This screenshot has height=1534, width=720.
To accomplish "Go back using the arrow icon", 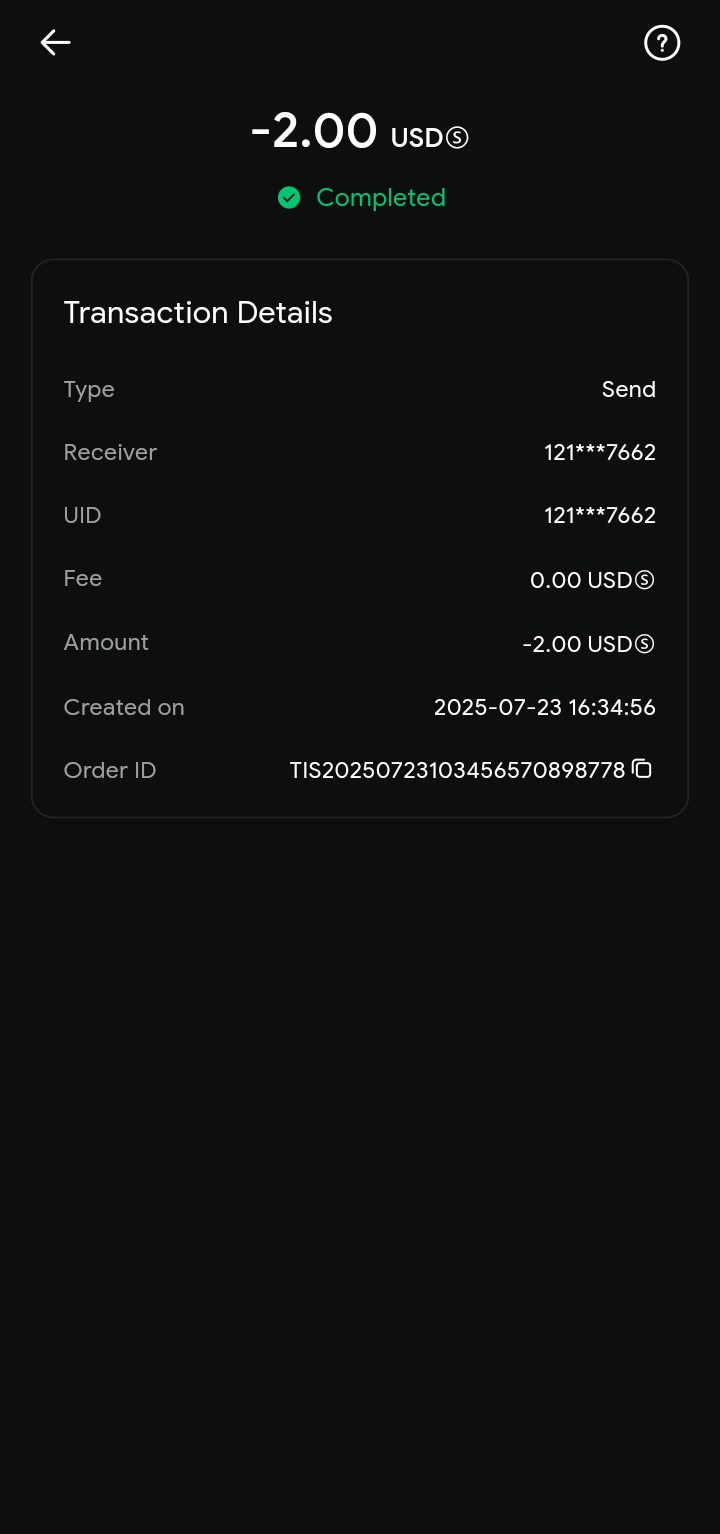I will (55, 42).
